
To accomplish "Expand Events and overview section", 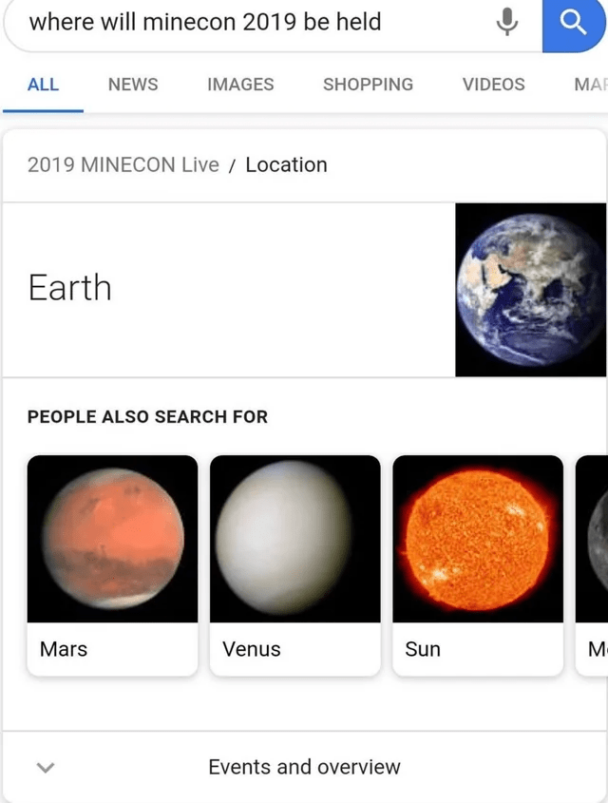I will 304,767.
